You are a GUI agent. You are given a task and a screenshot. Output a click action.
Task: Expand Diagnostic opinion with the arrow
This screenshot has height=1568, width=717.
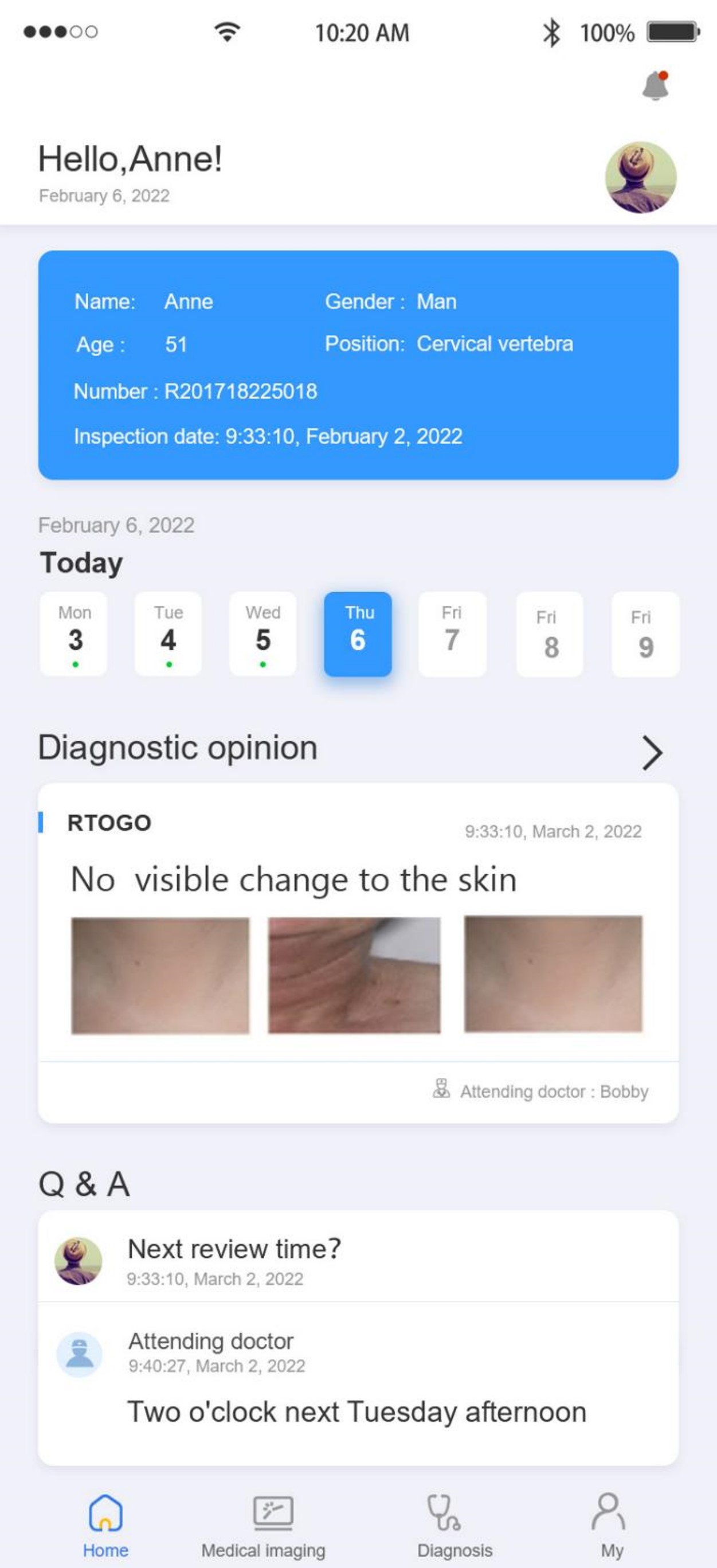coord(652,753)
